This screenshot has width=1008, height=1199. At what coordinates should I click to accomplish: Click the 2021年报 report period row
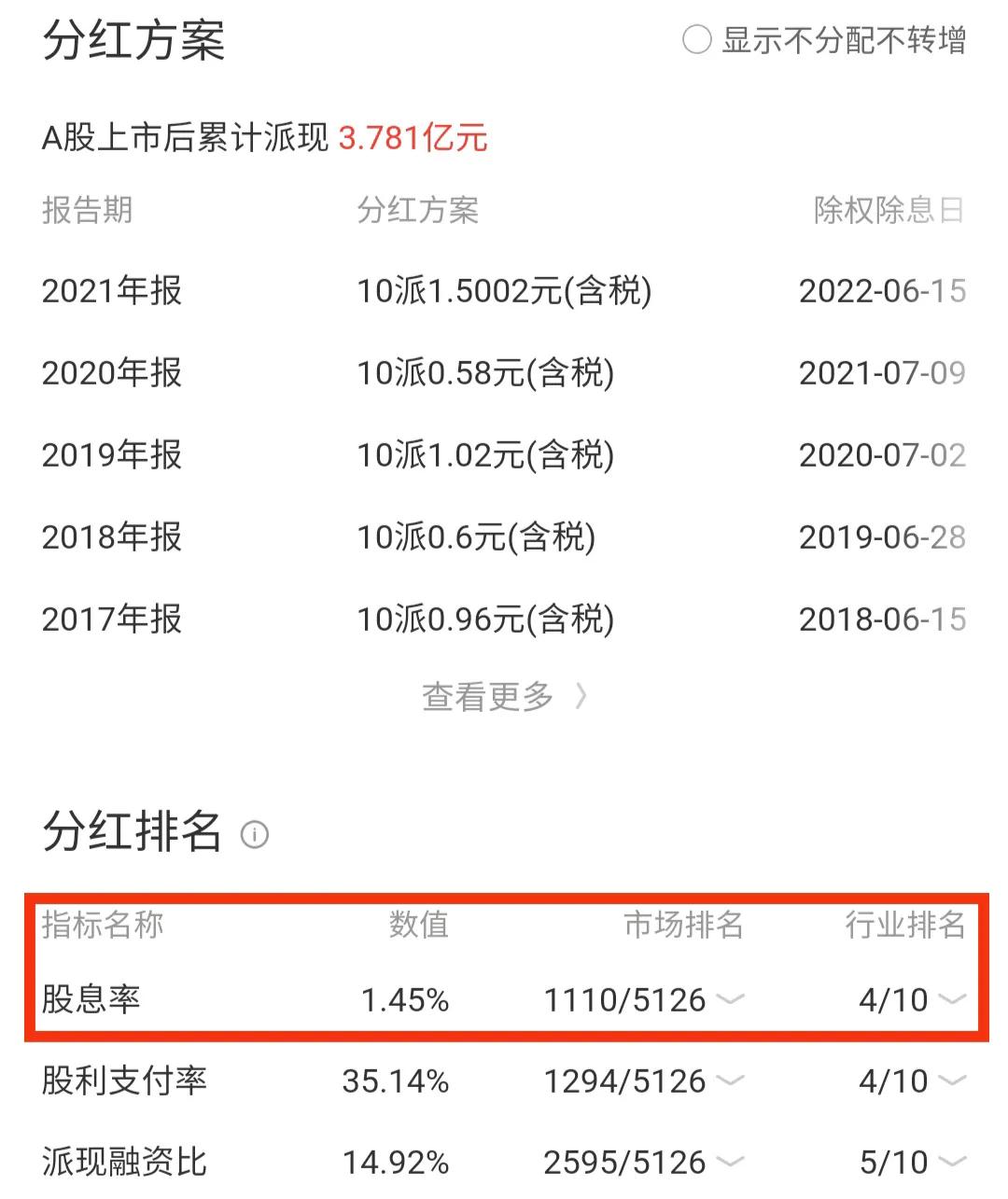click(x=114, y=291)
